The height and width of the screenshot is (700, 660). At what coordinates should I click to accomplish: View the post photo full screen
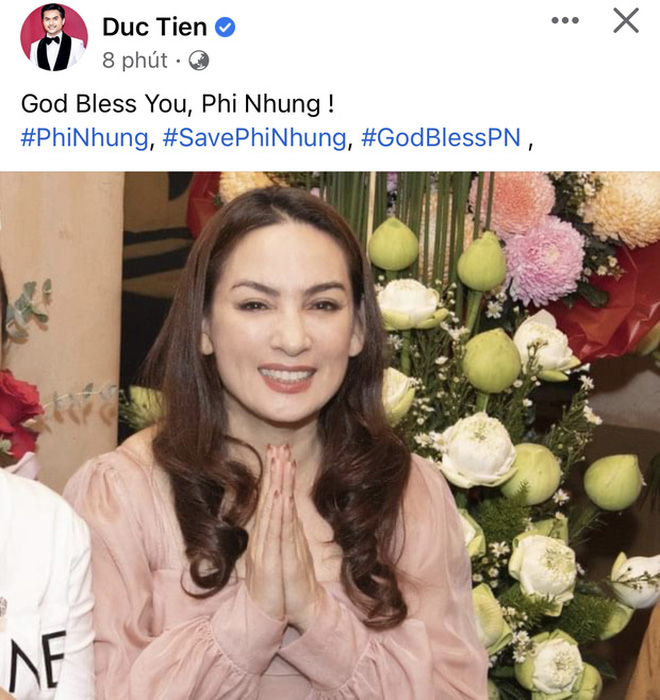330,435
